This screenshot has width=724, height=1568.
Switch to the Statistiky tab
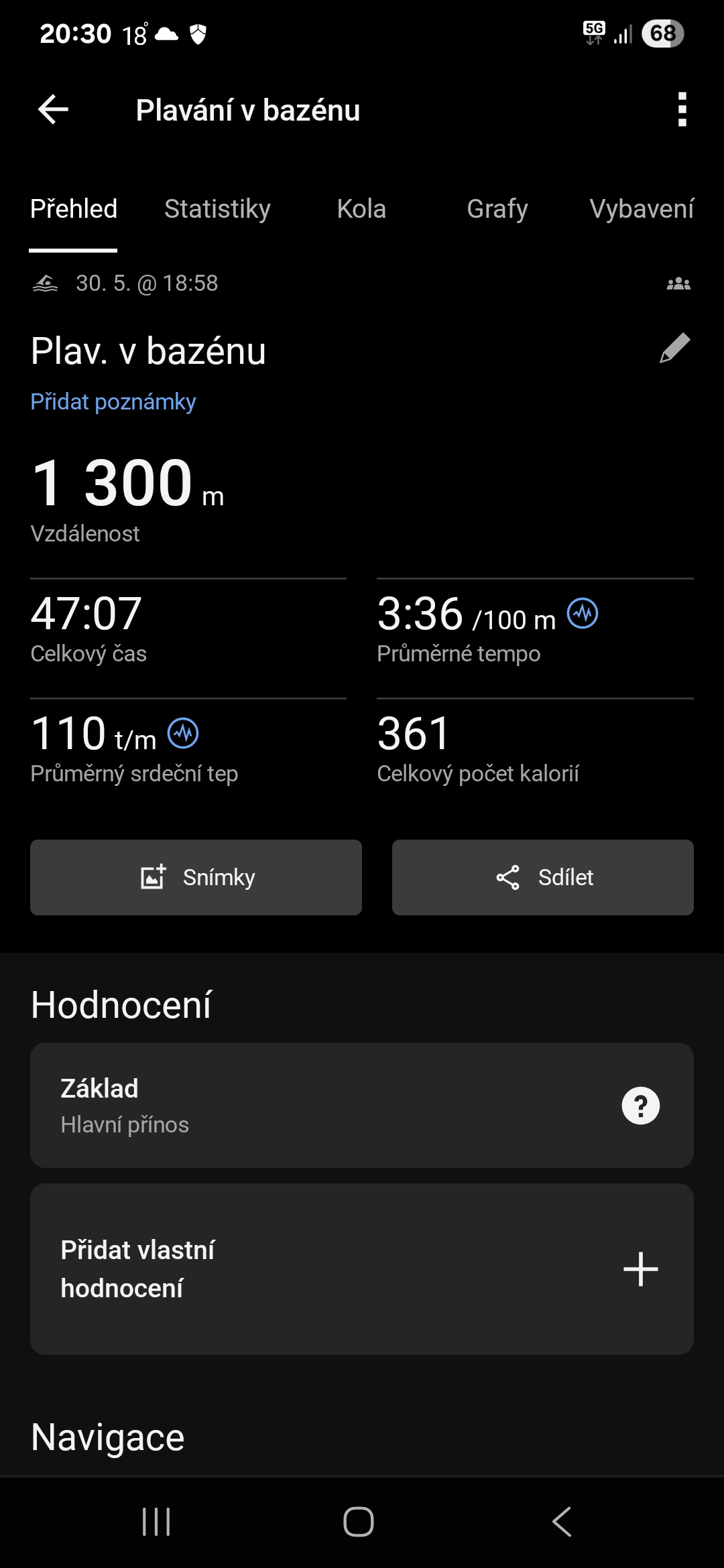pyautogui.click(x=217, y=209)
